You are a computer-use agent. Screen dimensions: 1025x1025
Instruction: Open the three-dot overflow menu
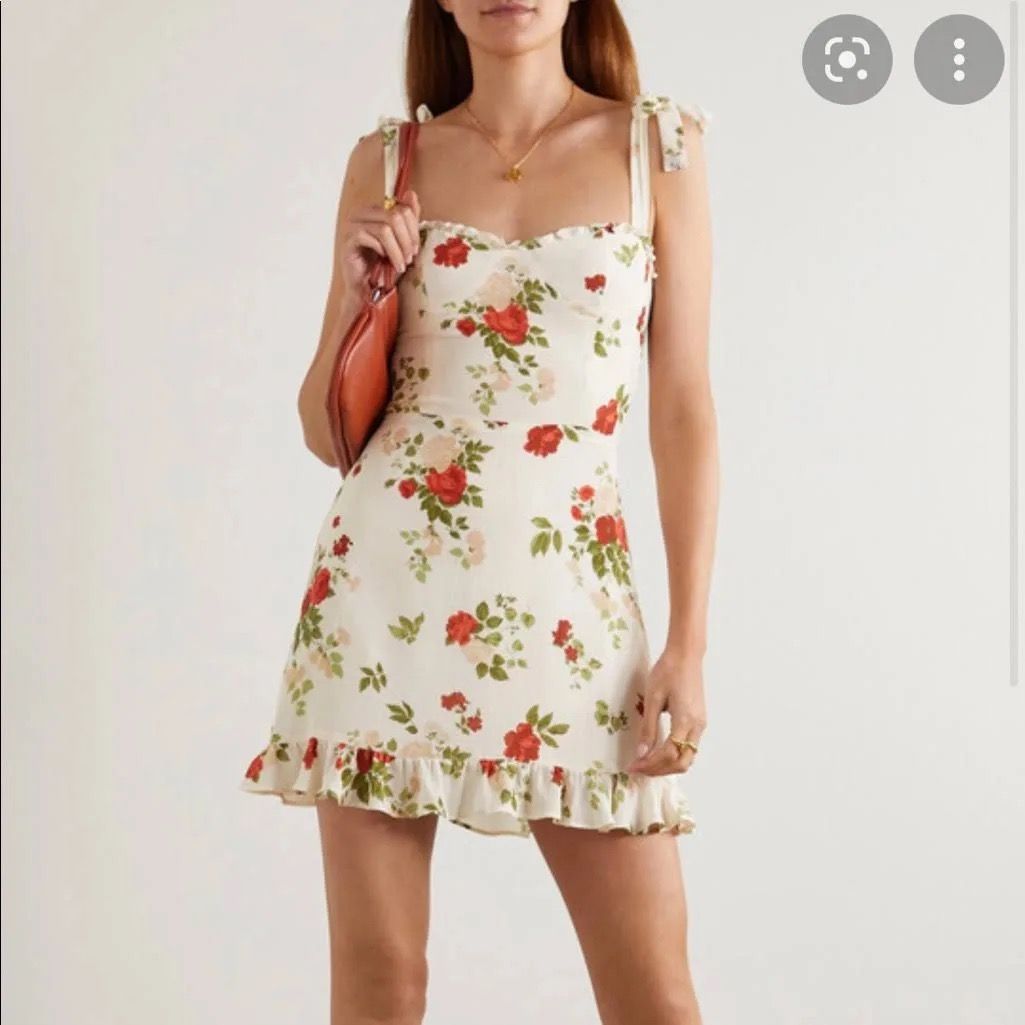tap(958, 60)
